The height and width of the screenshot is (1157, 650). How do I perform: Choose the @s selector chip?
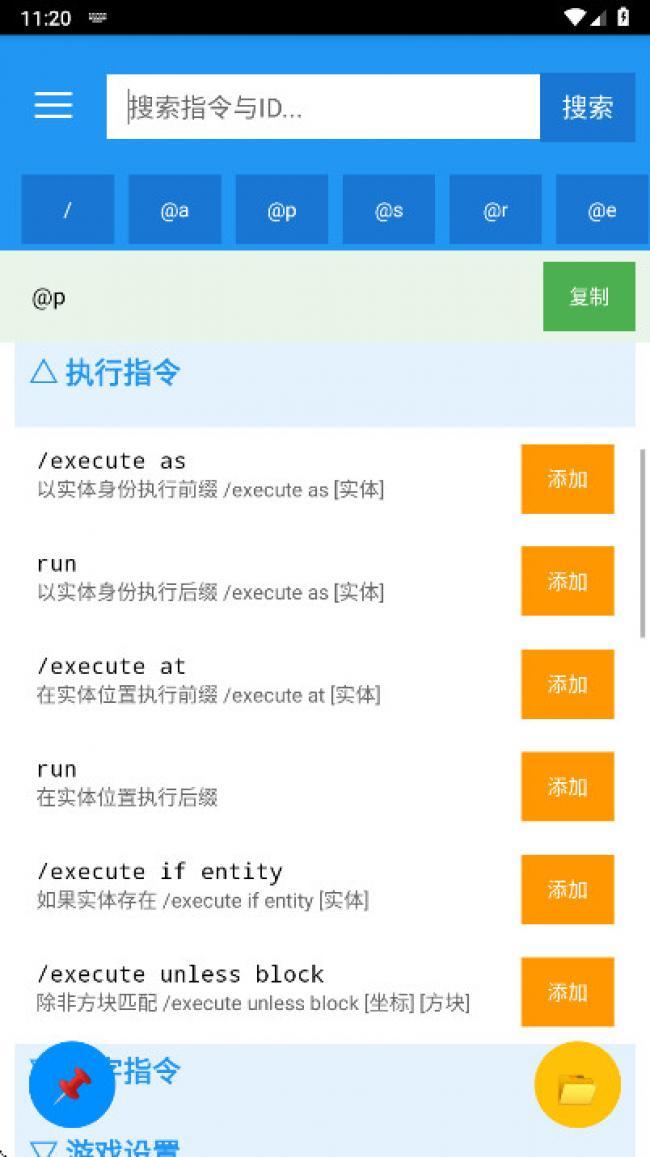(388, 210)
